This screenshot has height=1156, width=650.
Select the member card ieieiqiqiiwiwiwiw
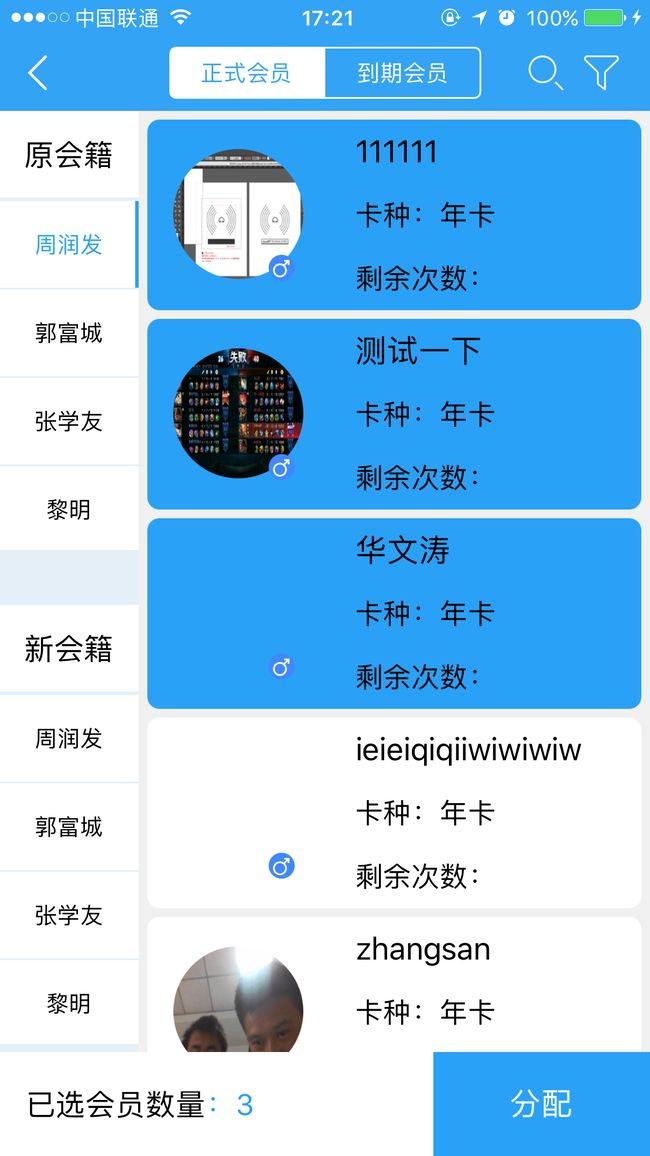[394, 812]
